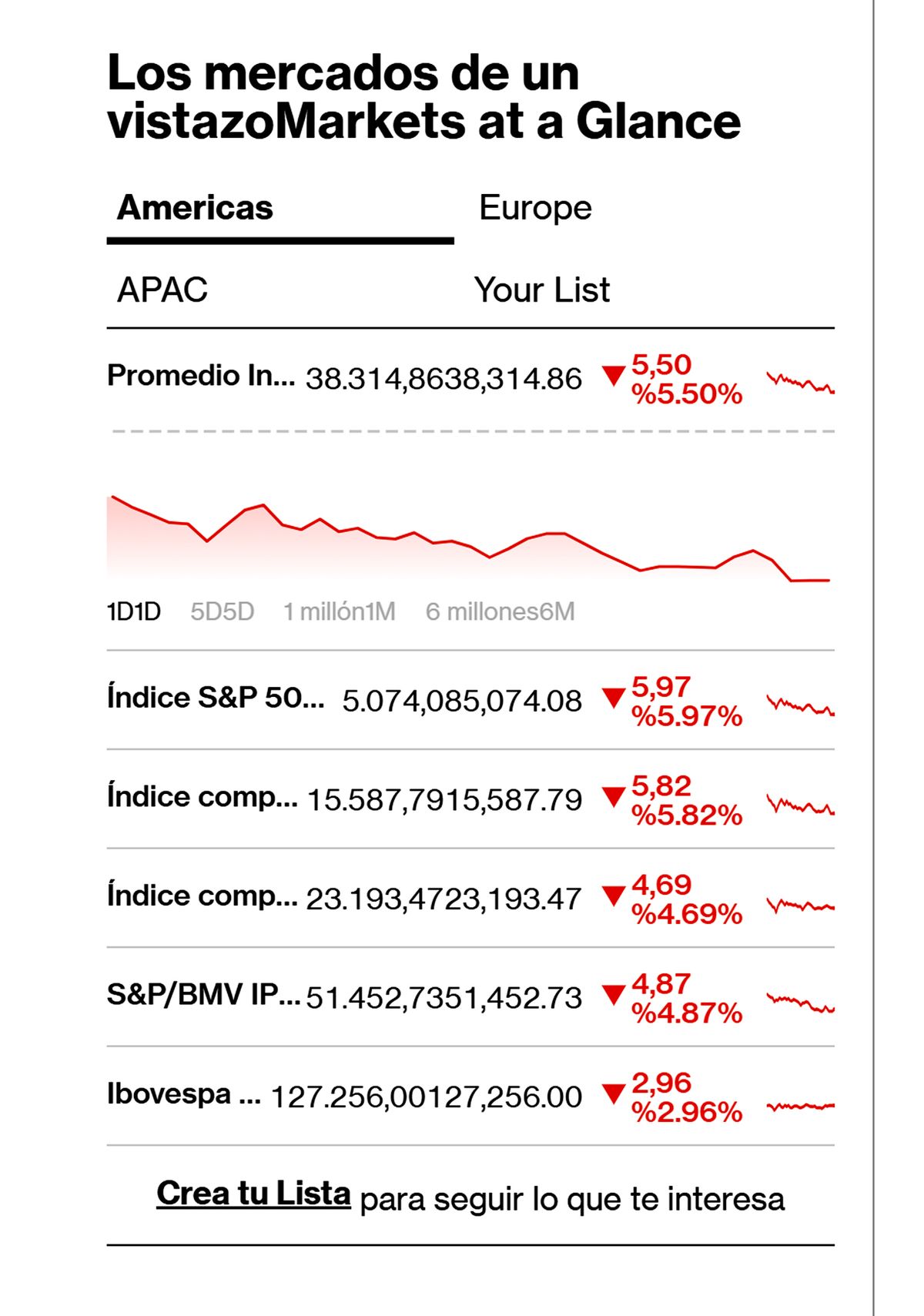This screenshot has height=1316, width=924.
Task: Click the red down arrow beside Promedio In...
Action: point(614,375)
